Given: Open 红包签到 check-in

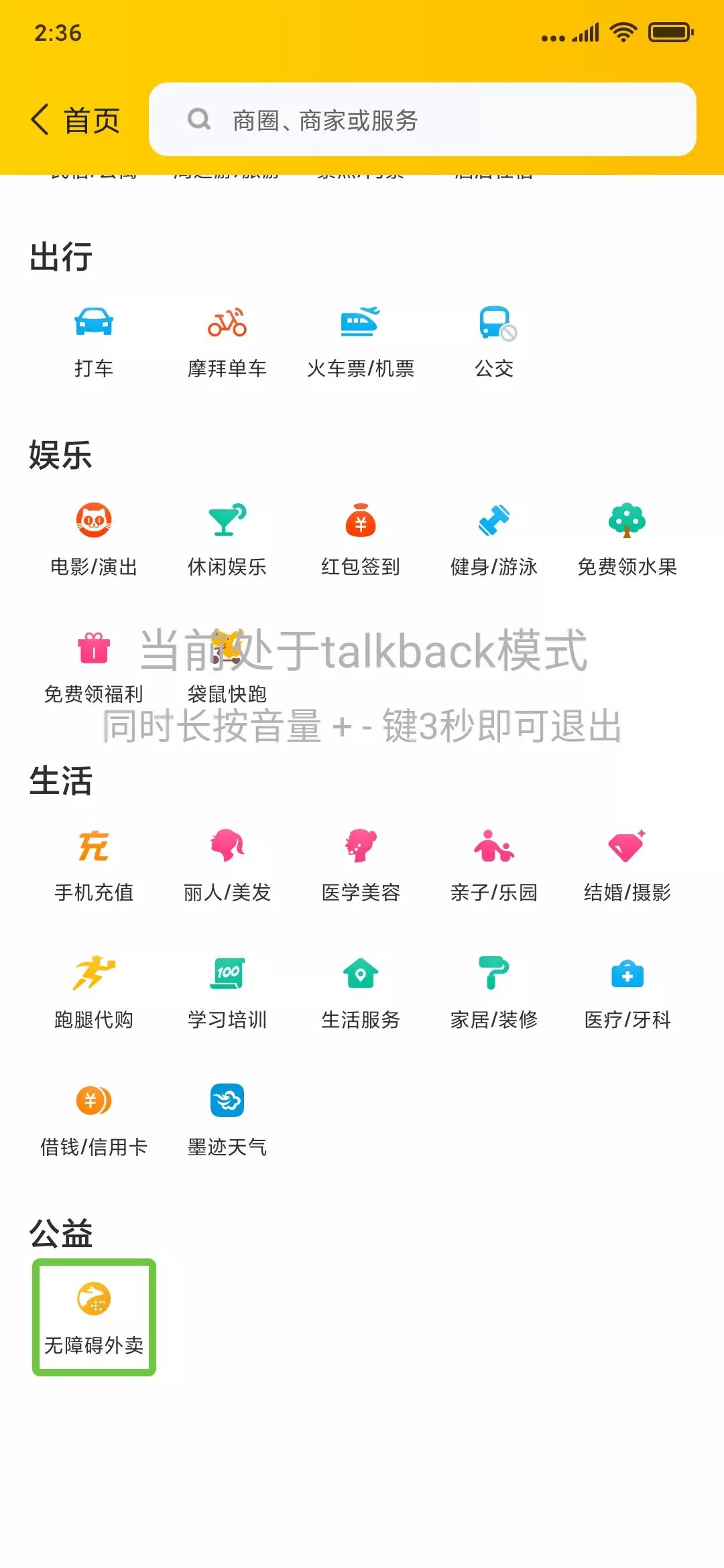Looking at the screenshot, I should point(361,539).
